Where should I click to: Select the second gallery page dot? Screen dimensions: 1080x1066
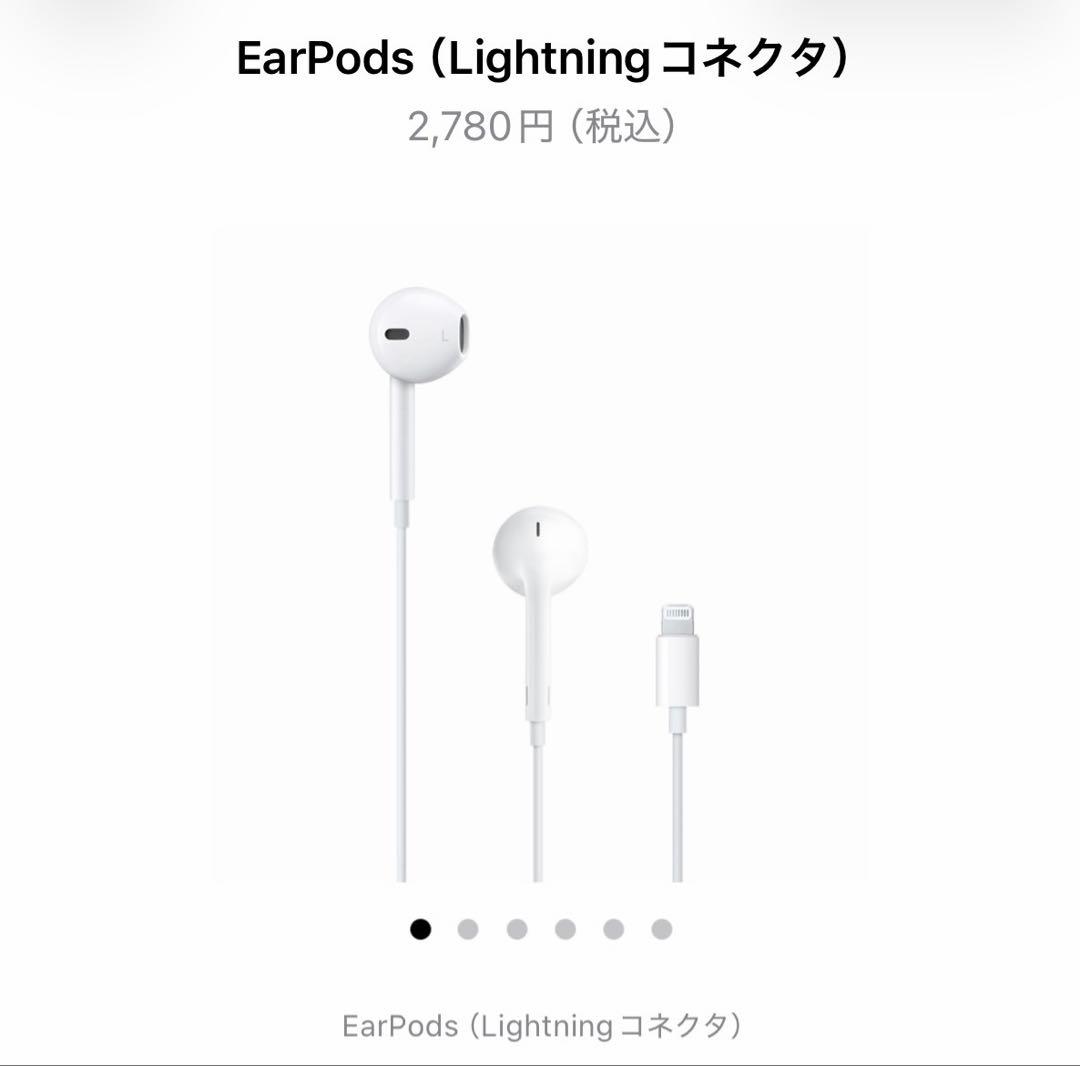coord(468,929)
